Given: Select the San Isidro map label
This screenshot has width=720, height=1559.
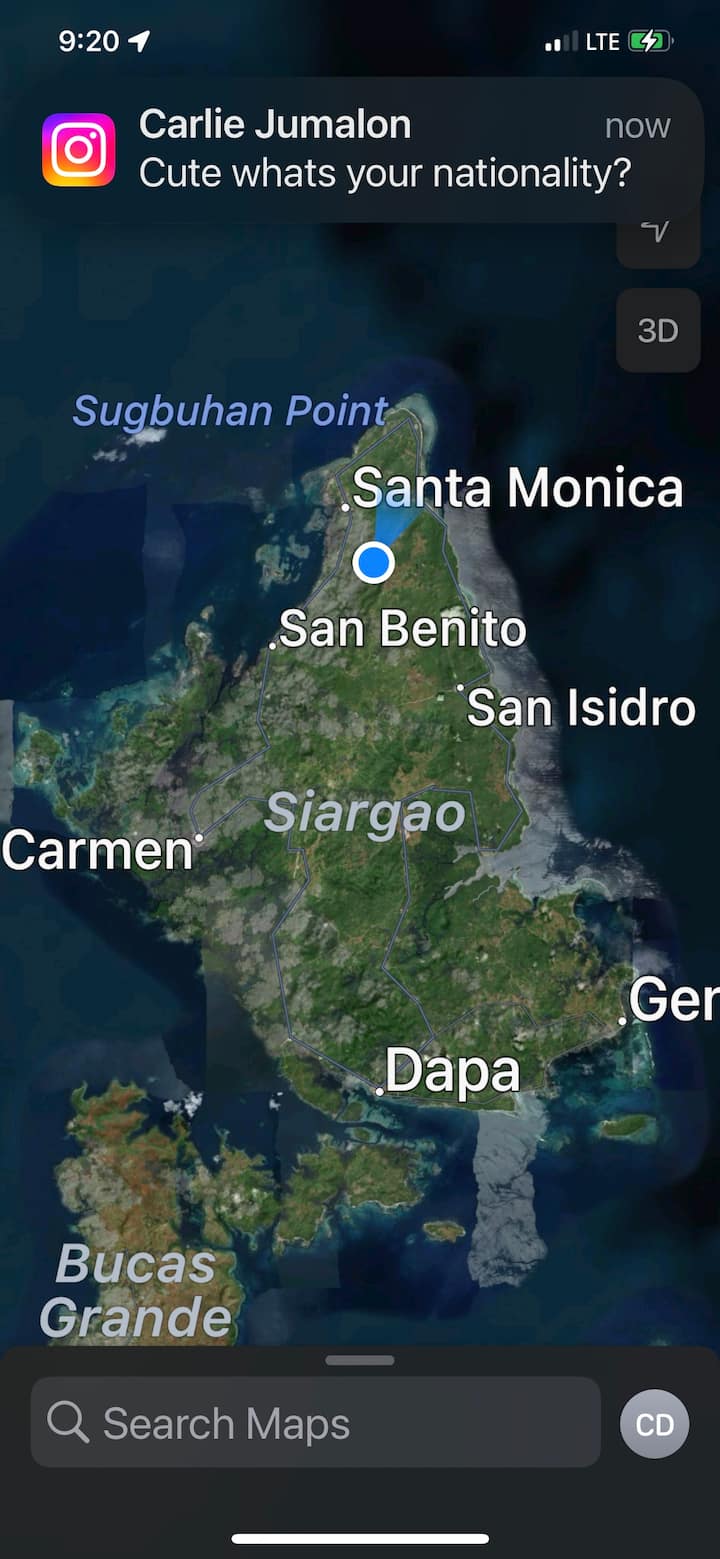Looking at the screenshot, I should point(580,707).
